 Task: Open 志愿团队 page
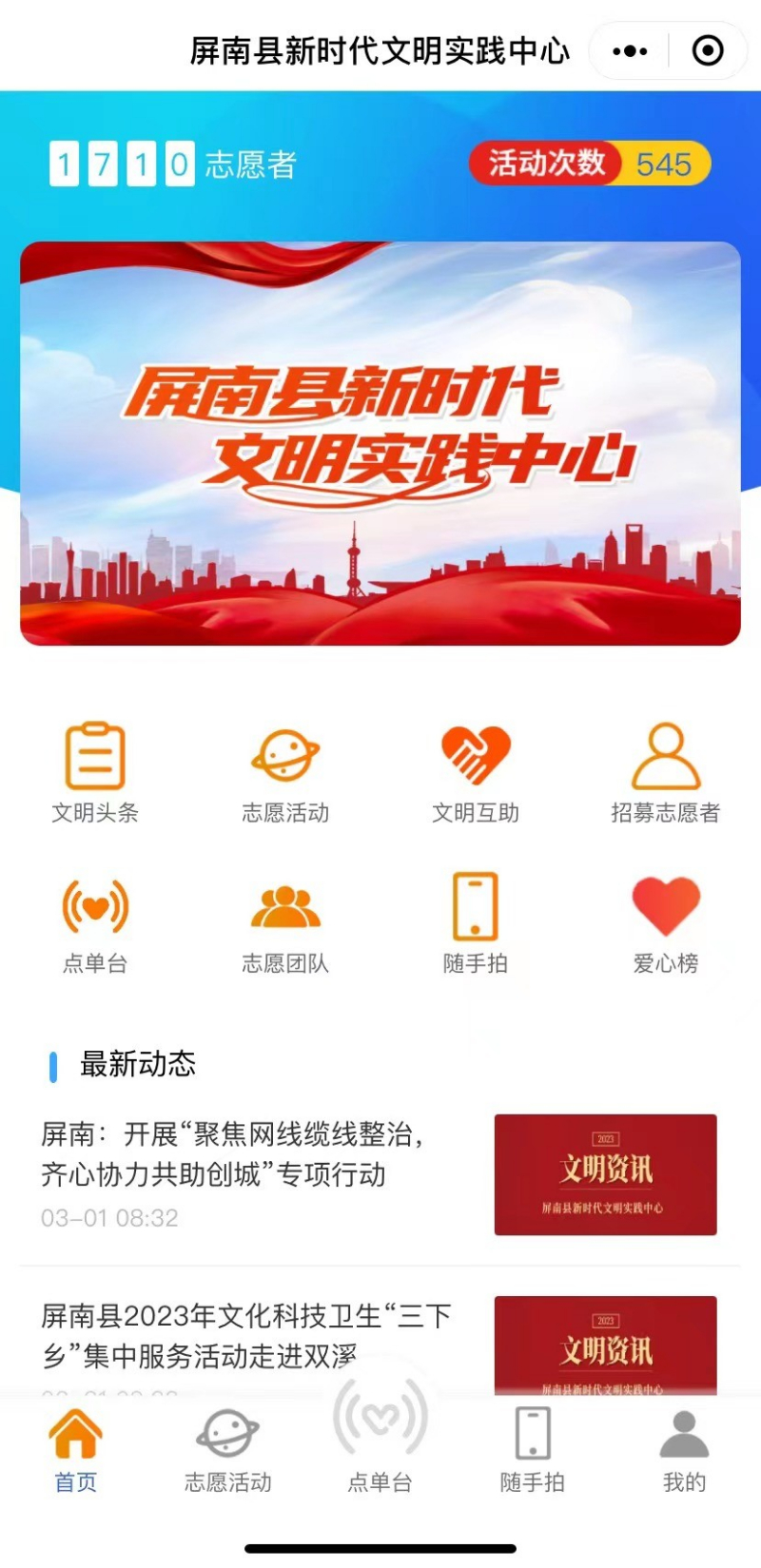285,924
